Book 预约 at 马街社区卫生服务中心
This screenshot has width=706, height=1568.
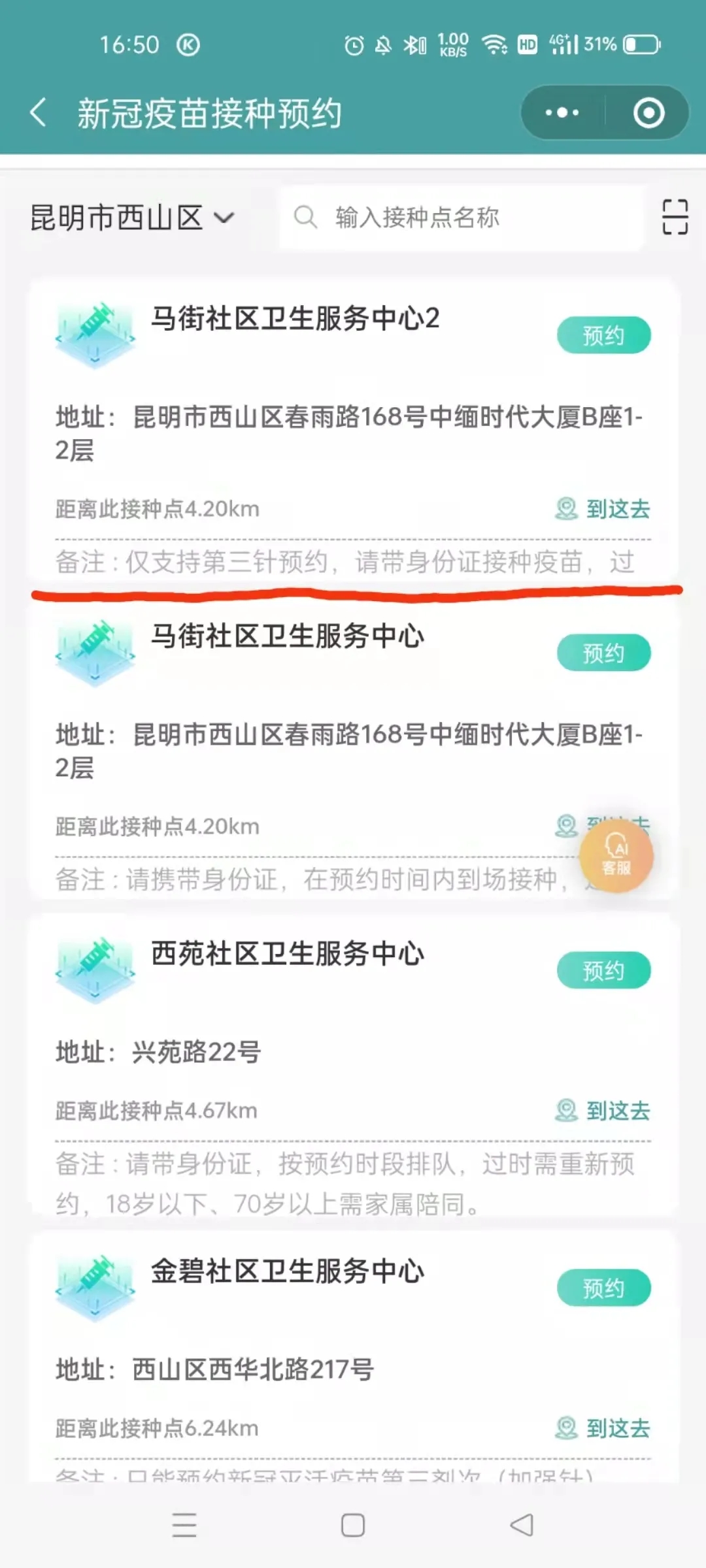click(x=603, y=653)
